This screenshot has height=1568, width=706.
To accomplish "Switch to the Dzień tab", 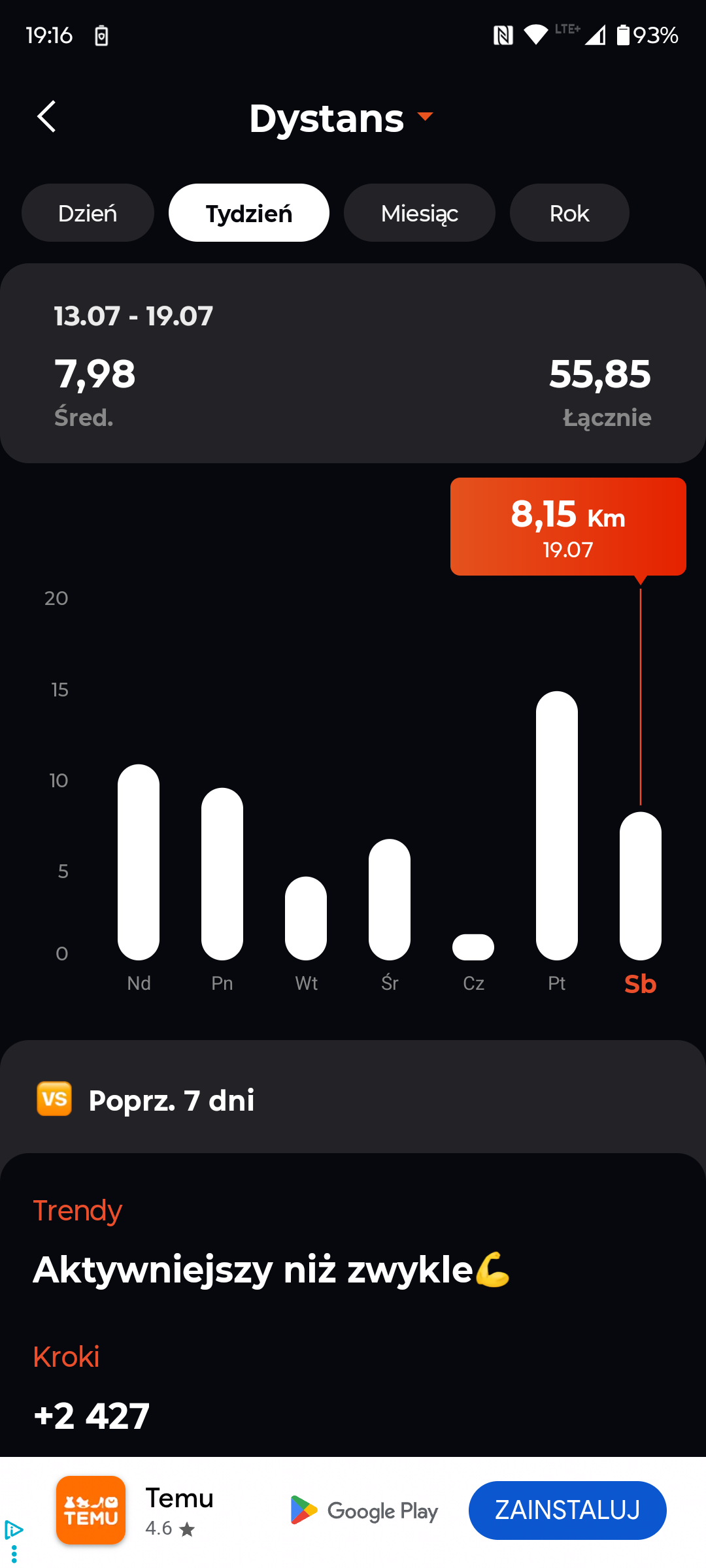I will point(88,213).
